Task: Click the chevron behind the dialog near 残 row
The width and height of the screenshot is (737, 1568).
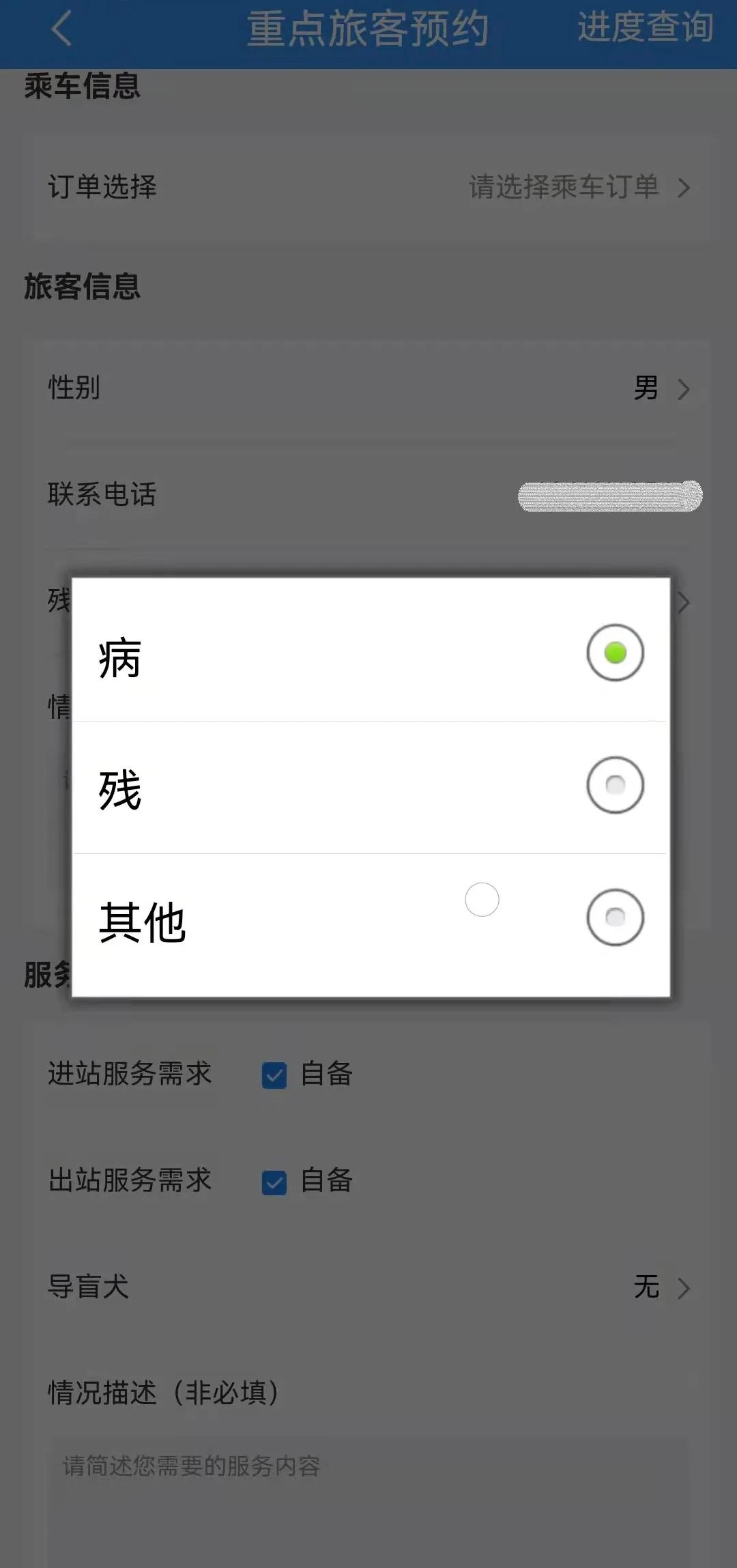Action: pos(682,601)
